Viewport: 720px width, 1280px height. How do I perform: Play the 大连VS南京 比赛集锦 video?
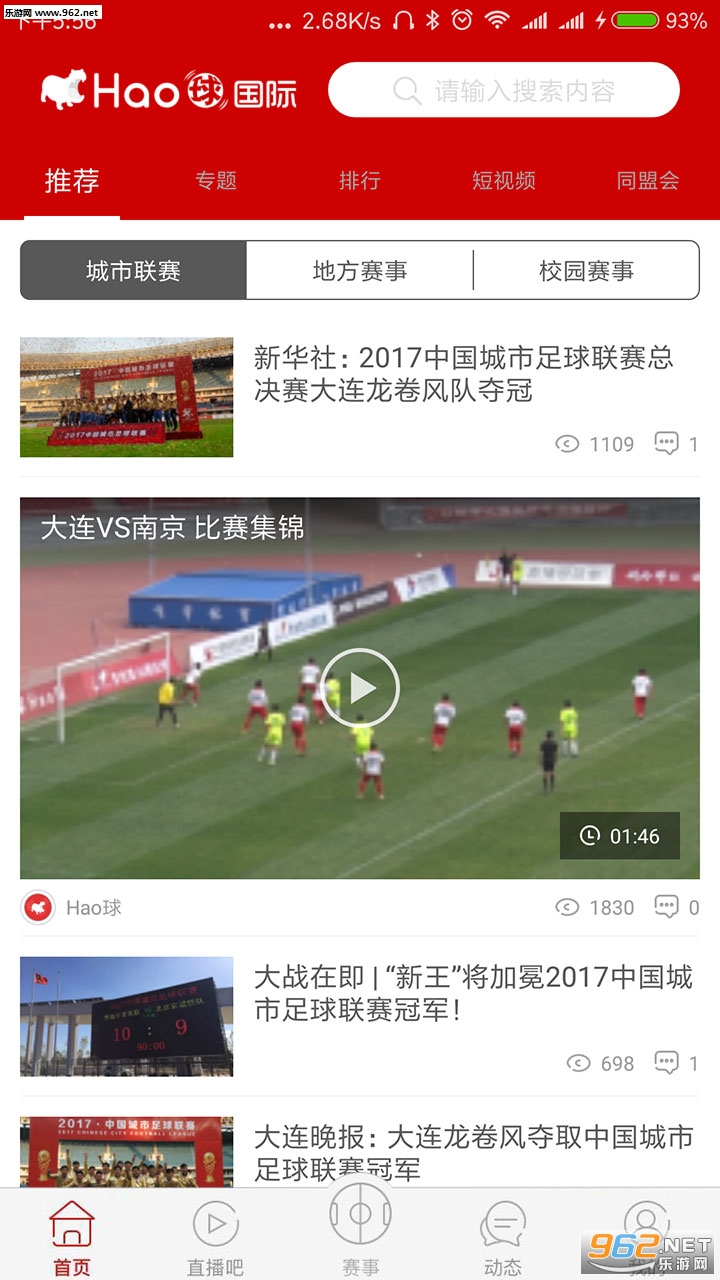(x=360, y=687)
